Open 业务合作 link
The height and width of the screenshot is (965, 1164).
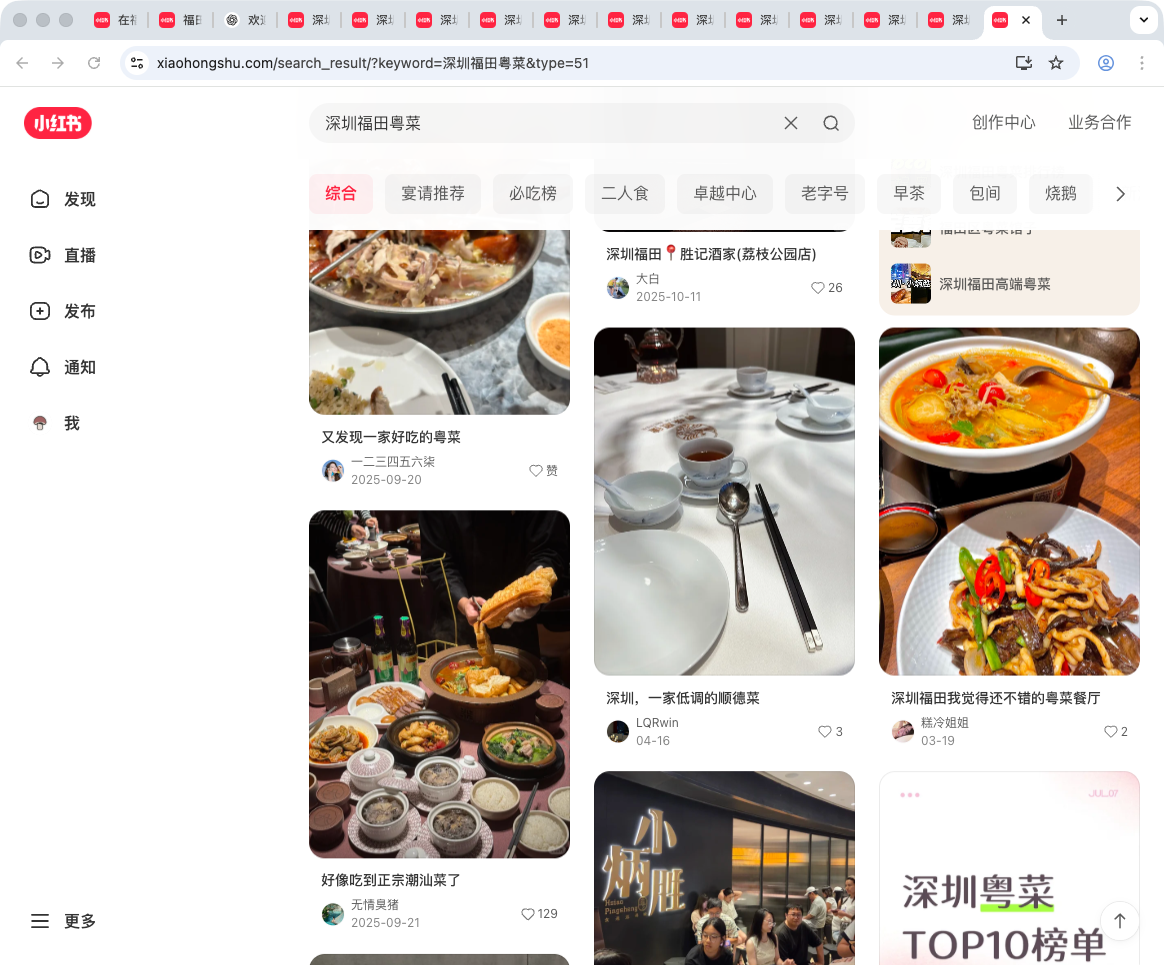1099,122
